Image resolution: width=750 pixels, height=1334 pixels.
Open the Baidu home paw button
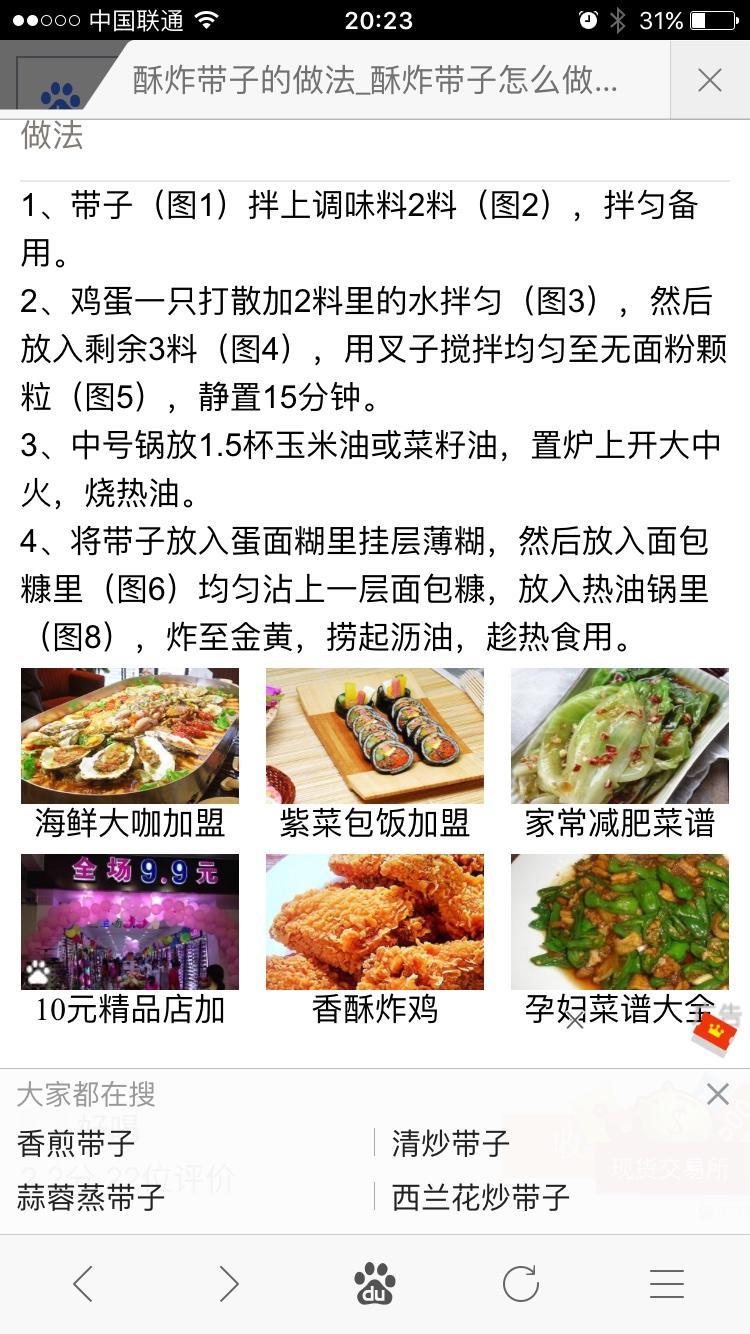375,1283
